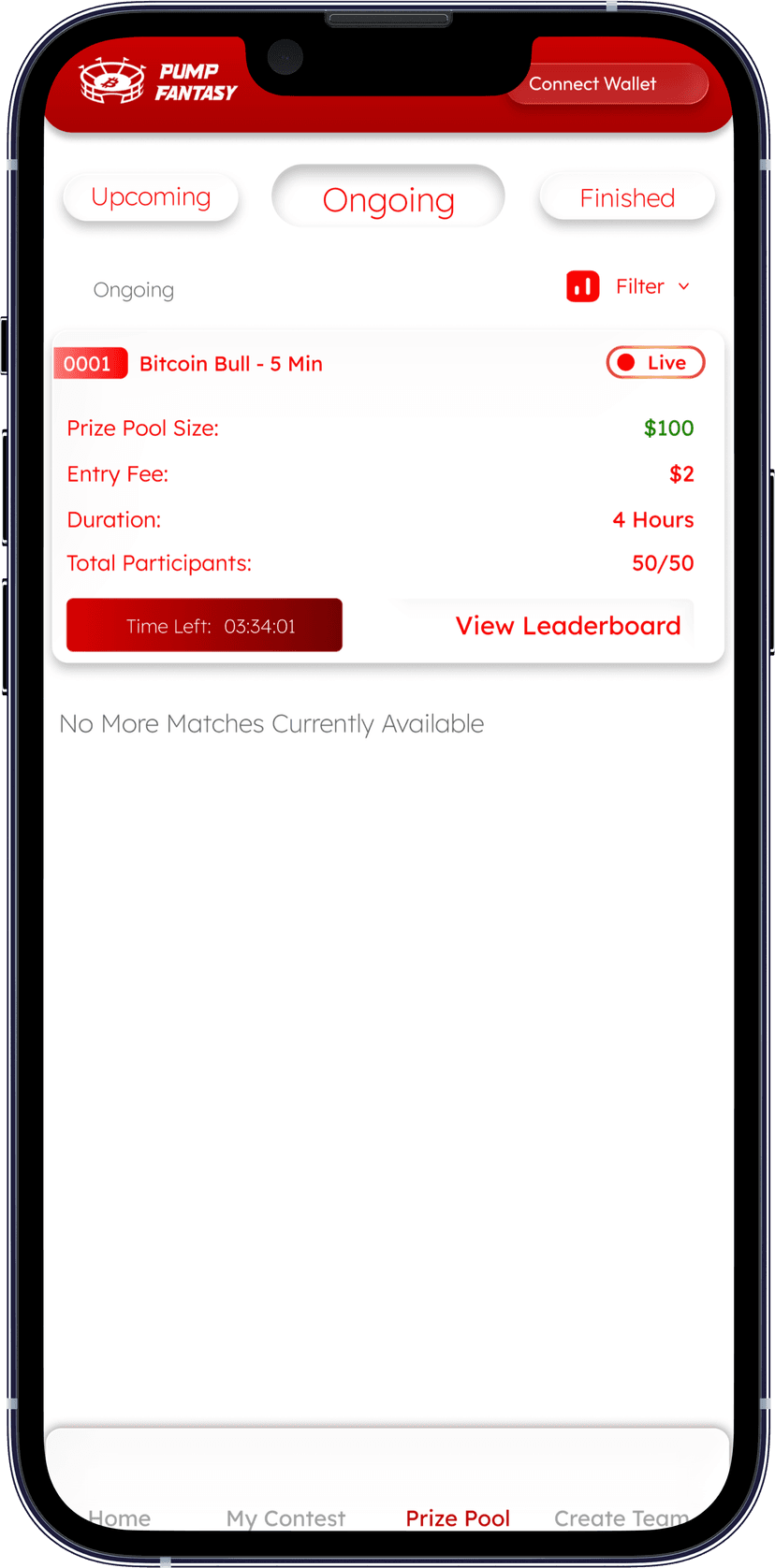View Leaderboard for Bitcoin Bull contest
This screenshot has width=775, height=1568.
567,626
